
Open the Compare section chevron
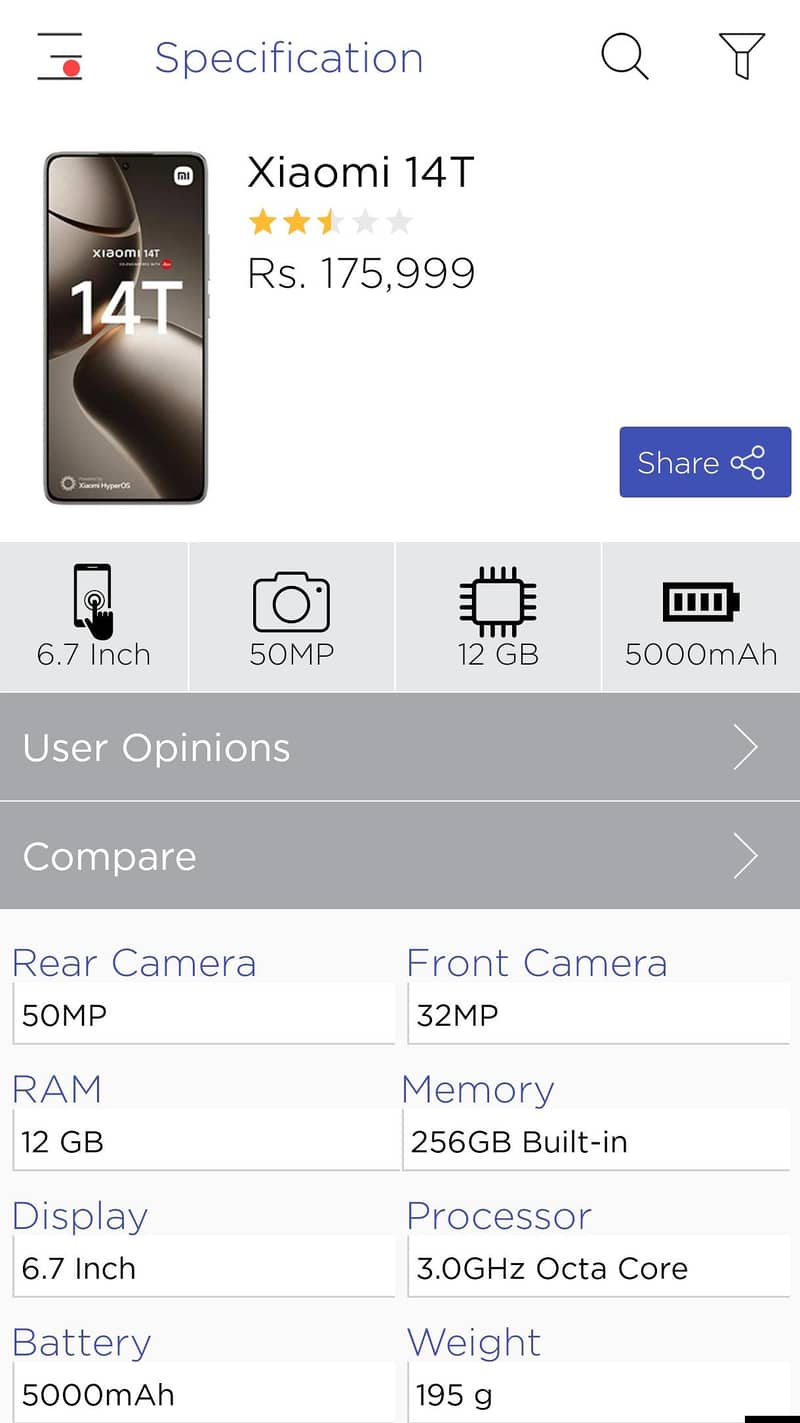(745, 856)
